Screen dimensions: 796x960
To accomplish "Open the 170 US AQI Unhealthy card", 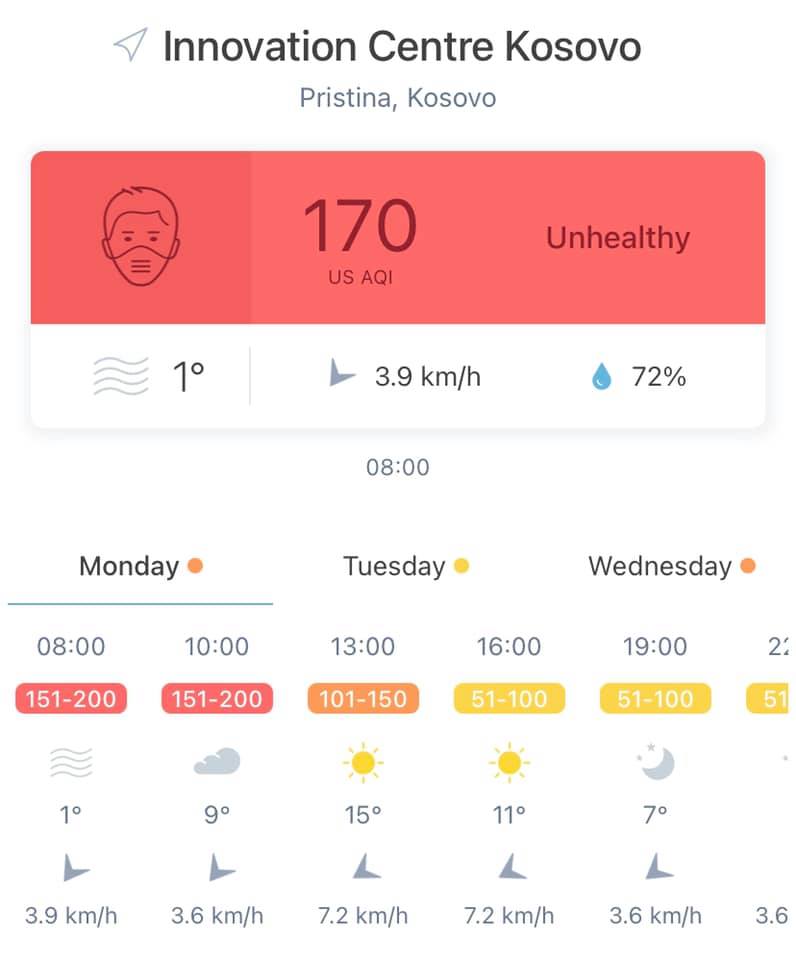I will [x=398, y=238].
